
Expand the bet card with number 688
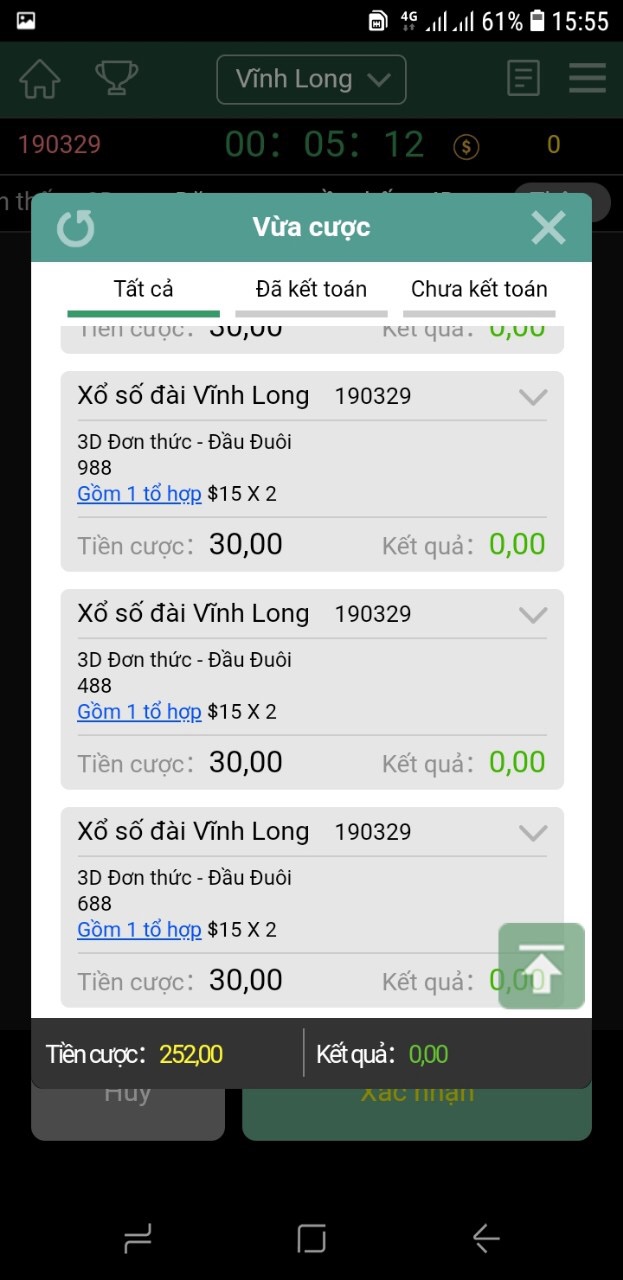tap(533, 833)
